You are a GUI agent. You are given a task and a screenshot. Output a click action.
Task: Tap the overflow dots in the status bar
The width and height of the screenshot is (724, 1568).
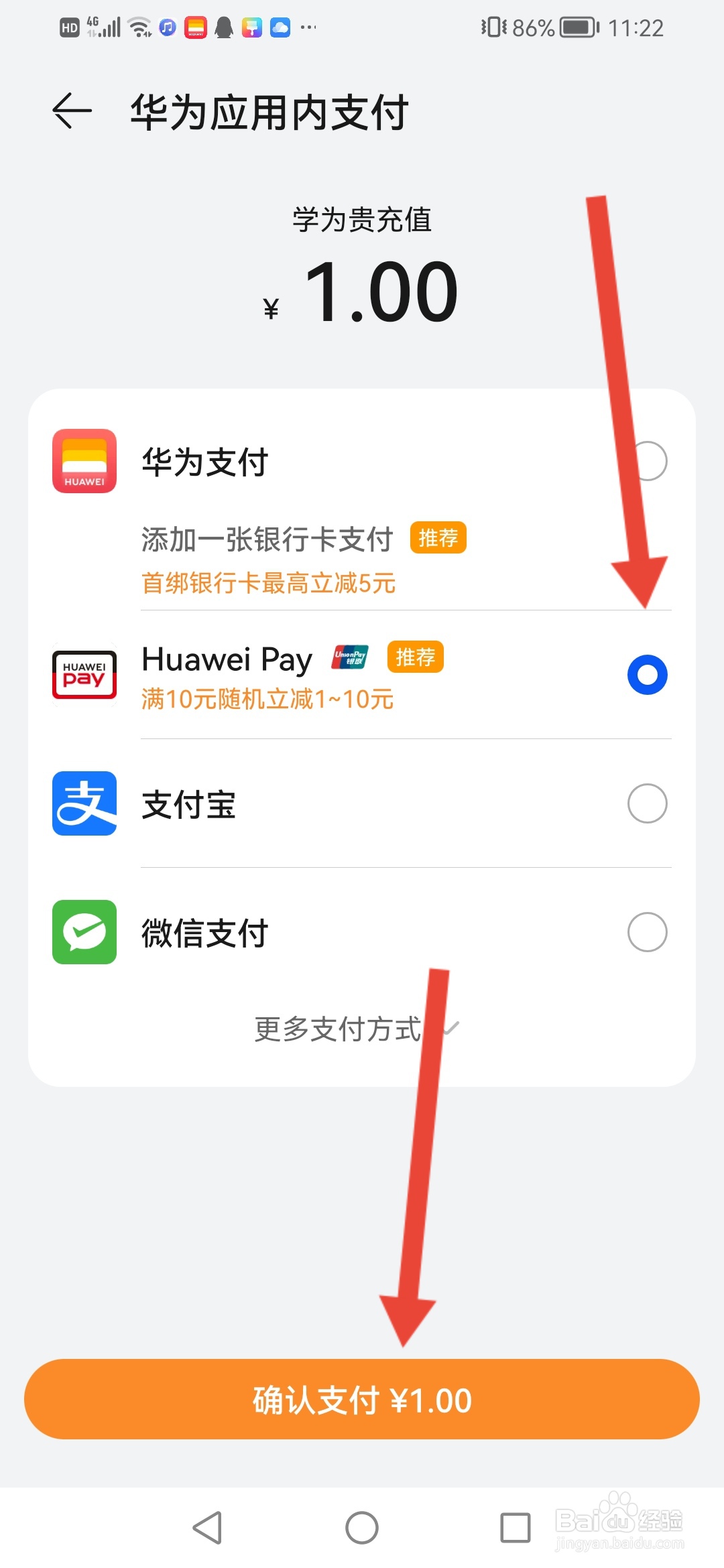[308, 27]
